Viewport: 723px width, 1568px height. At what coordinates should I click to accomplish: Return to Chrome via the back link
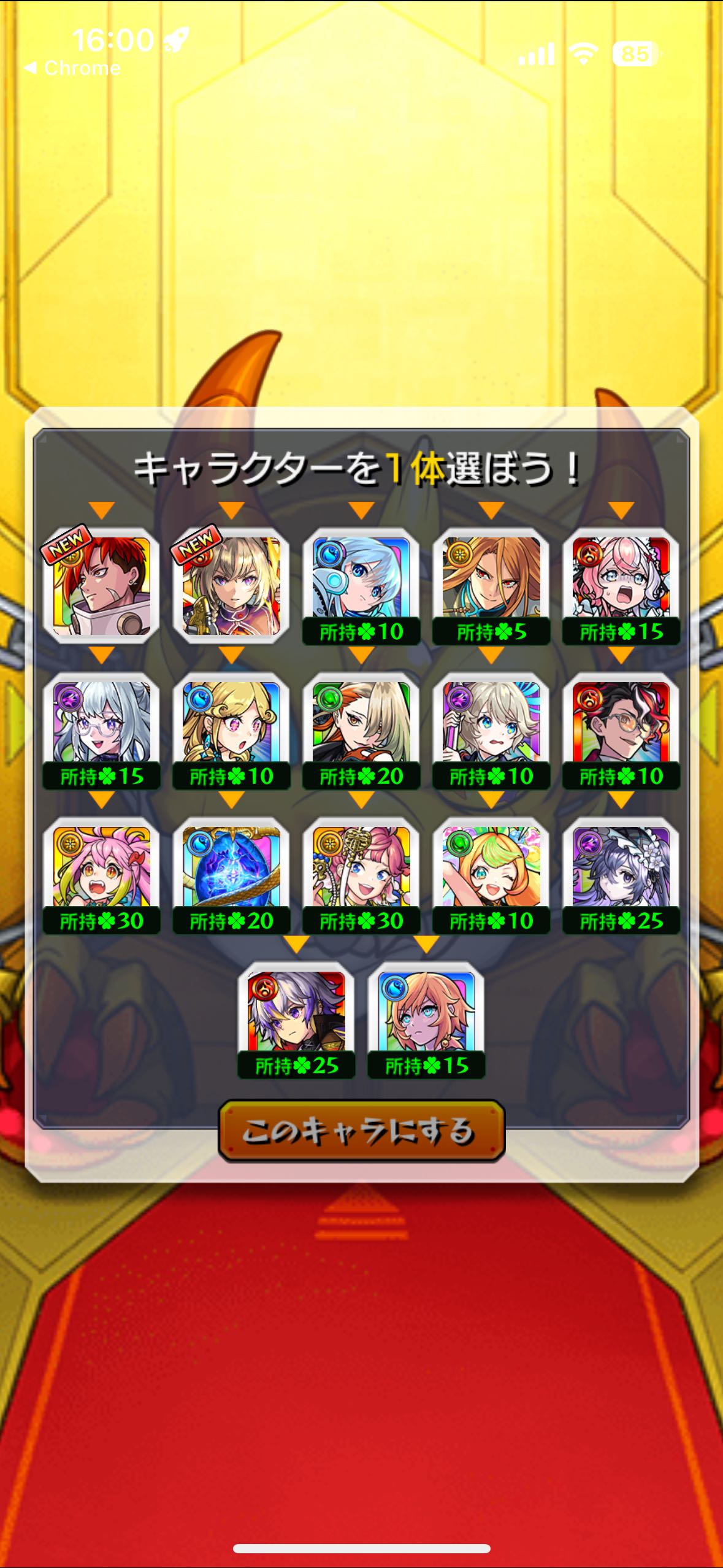pyautogui.click(x=72, y=68)
